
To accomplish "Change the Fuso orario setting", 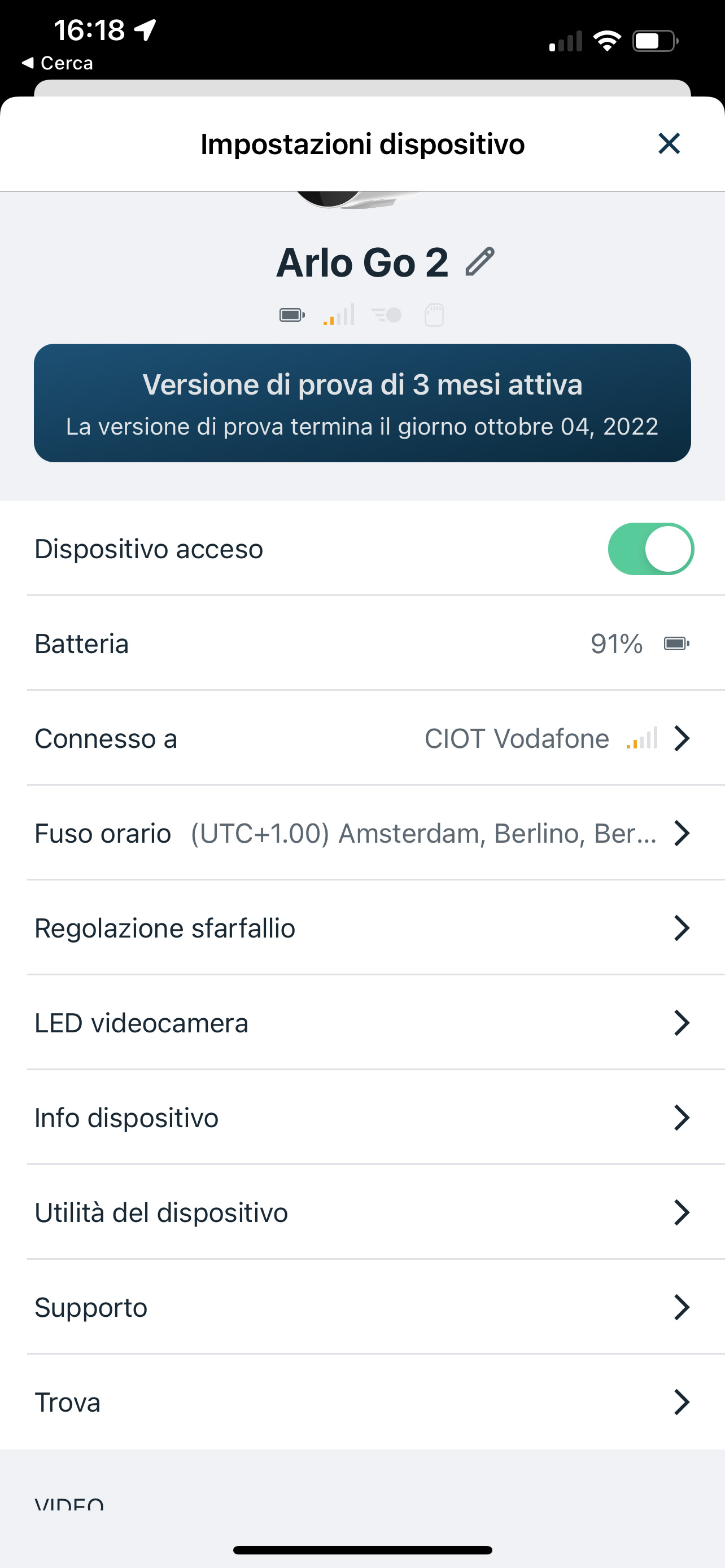I will pyautogui.click(x=362, y=833).
